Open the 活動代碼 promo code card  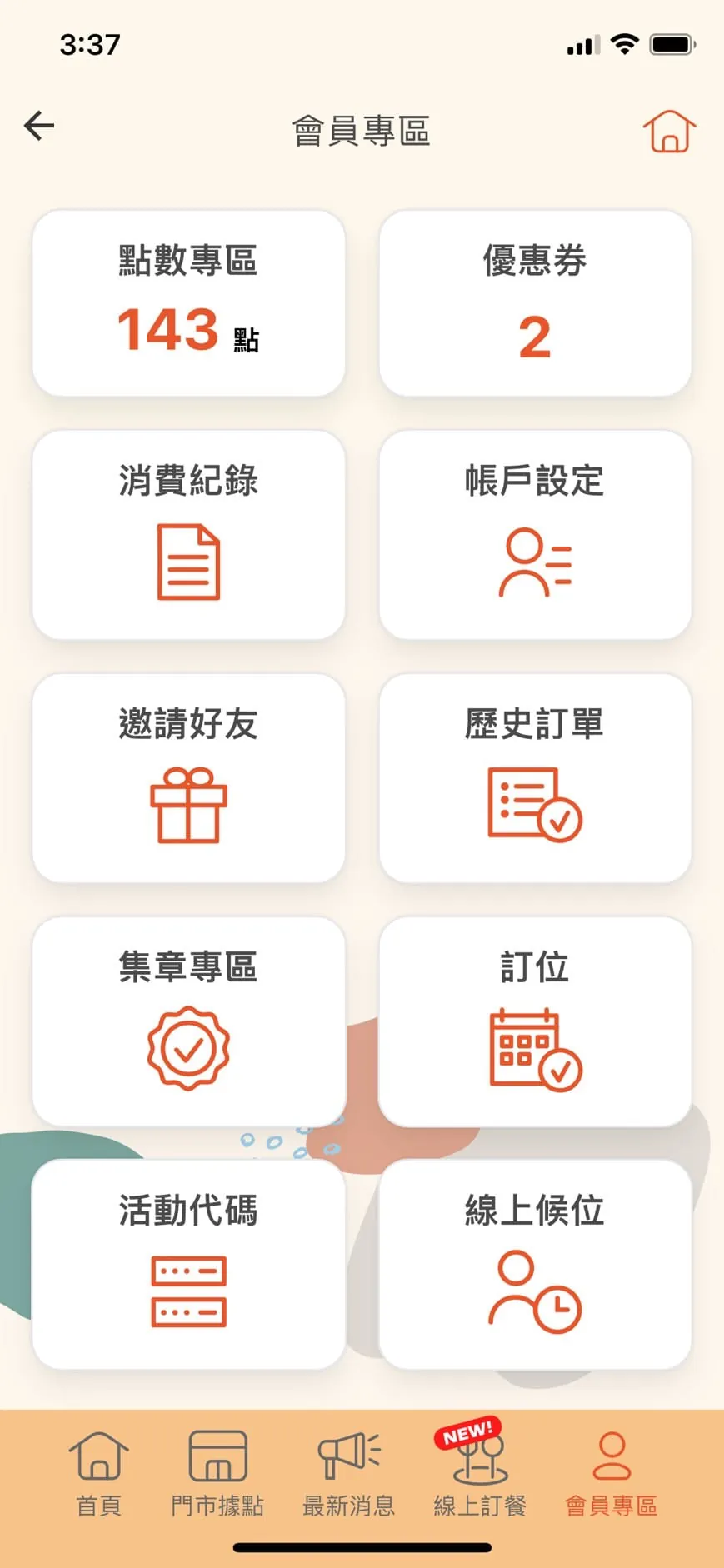(188, 1264)
